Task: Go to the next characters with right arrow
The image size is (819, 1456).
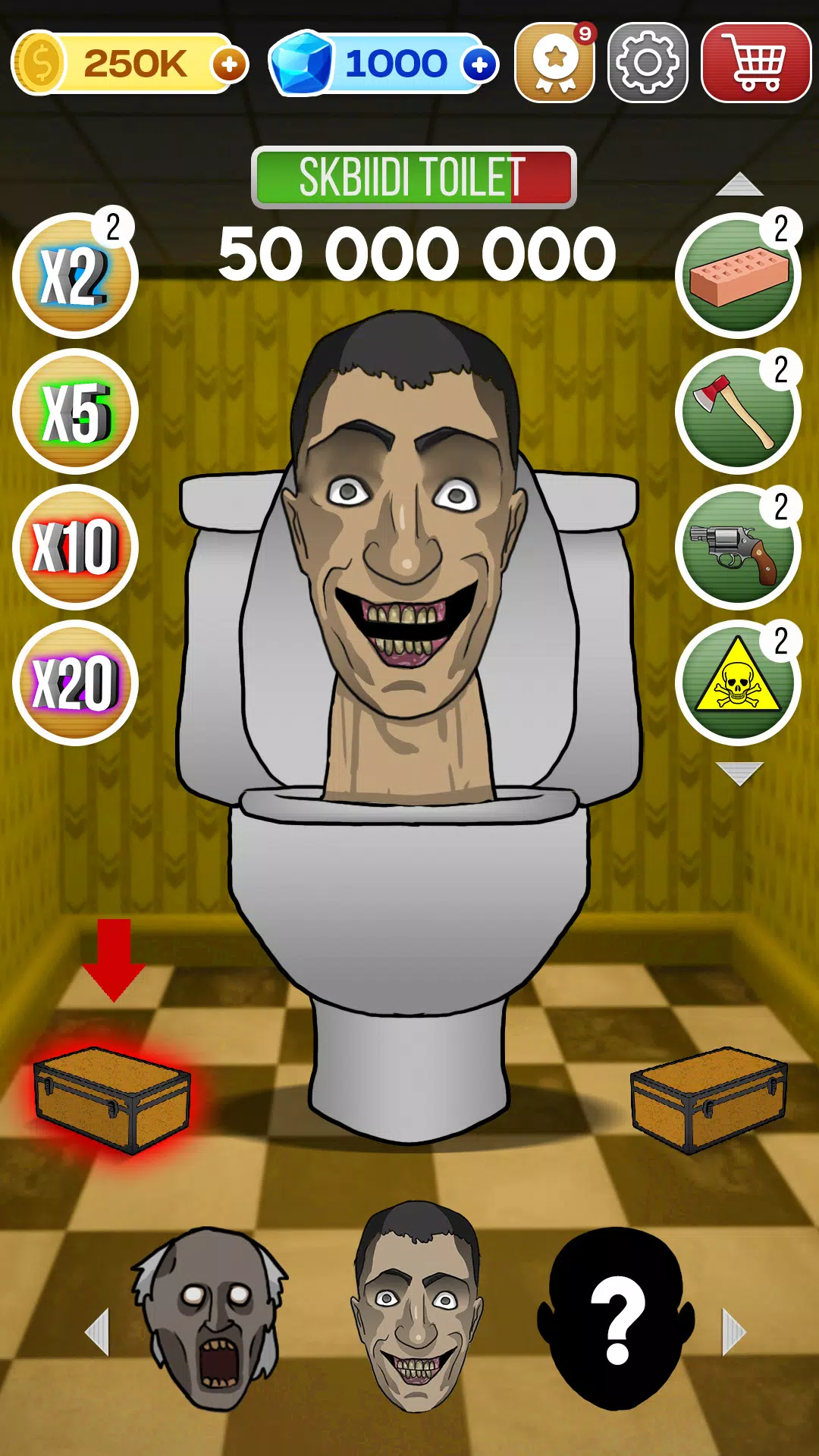Action: [x=733, y=1332]
